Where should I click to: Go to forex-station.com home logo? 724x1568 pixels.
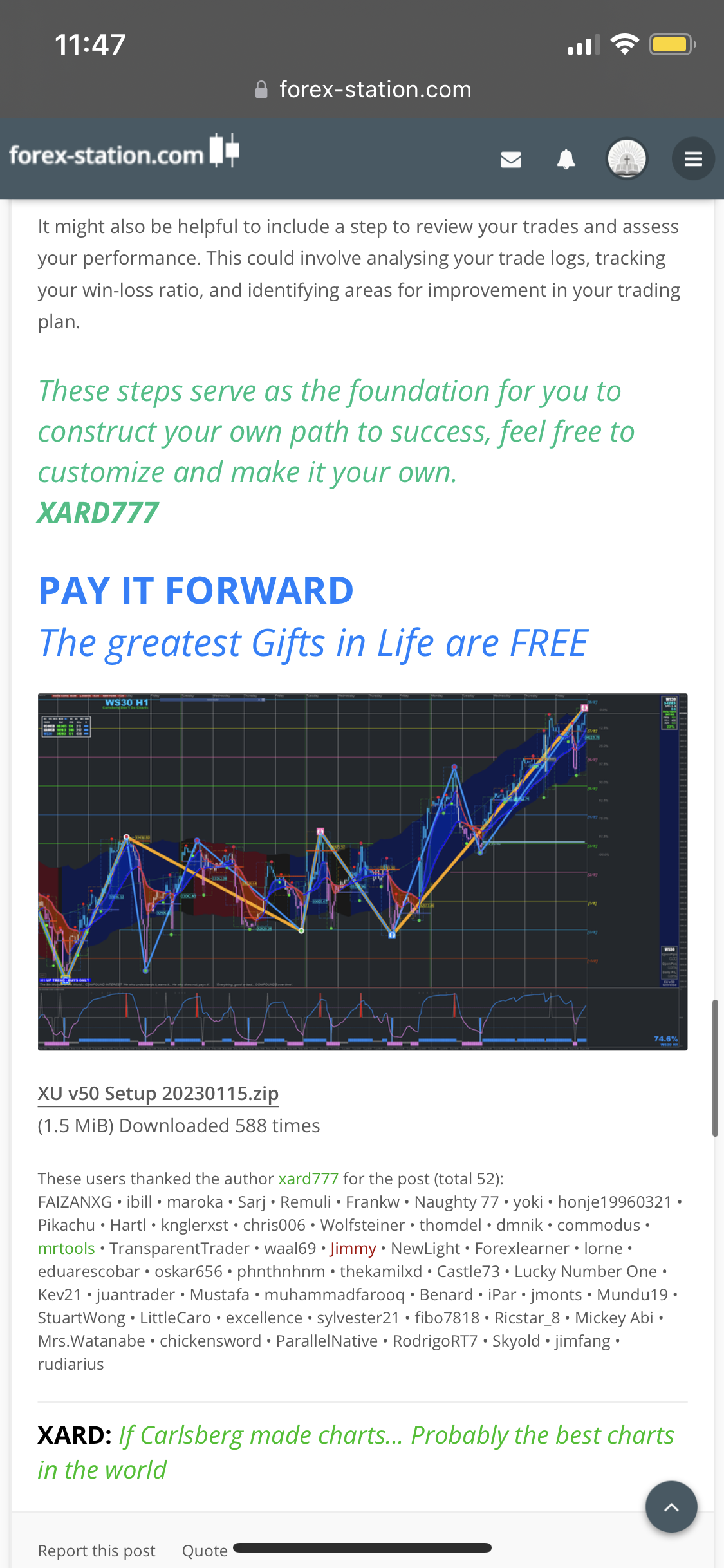124,153
